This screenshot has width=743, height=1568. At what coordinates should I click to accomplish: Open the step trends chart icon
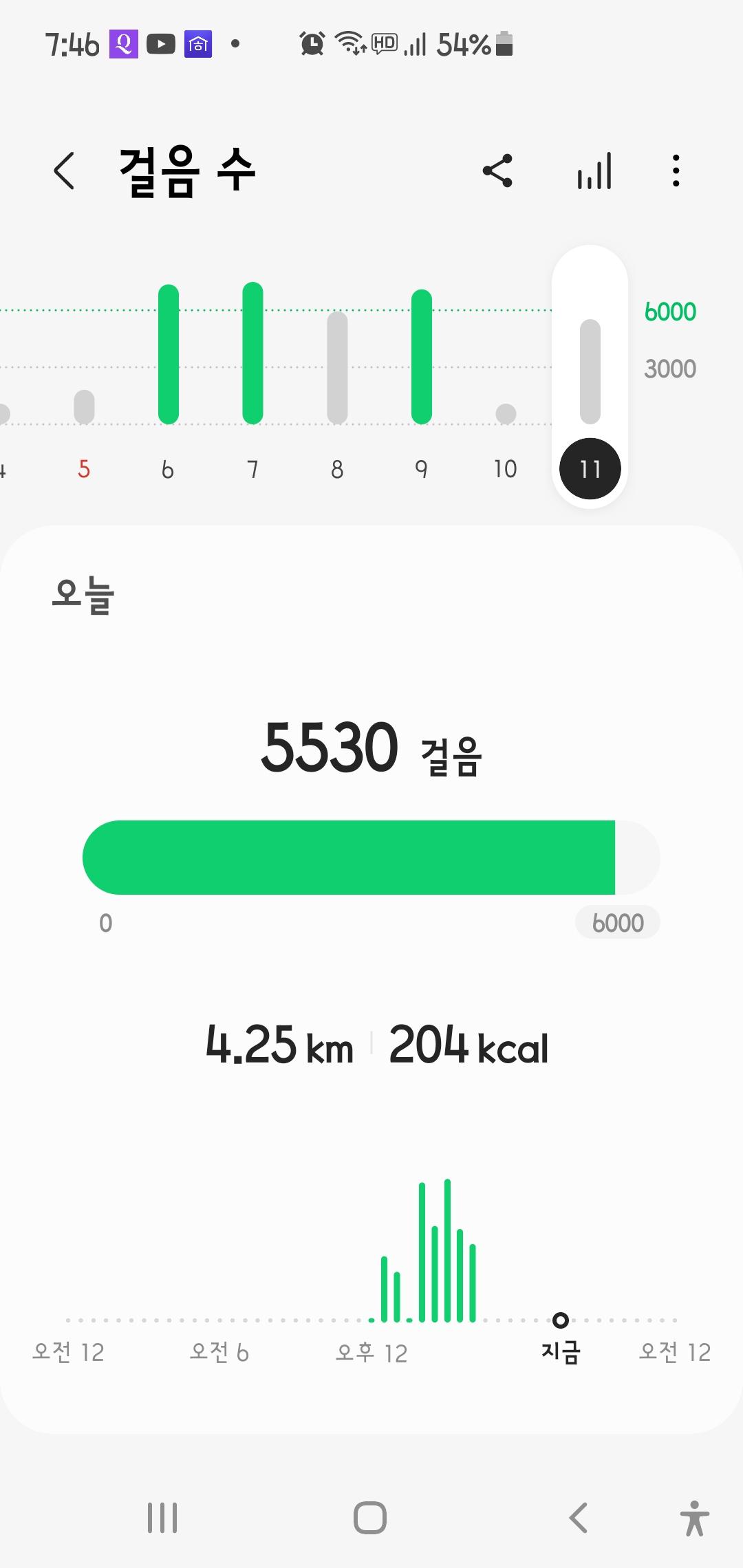click(594, 171)
